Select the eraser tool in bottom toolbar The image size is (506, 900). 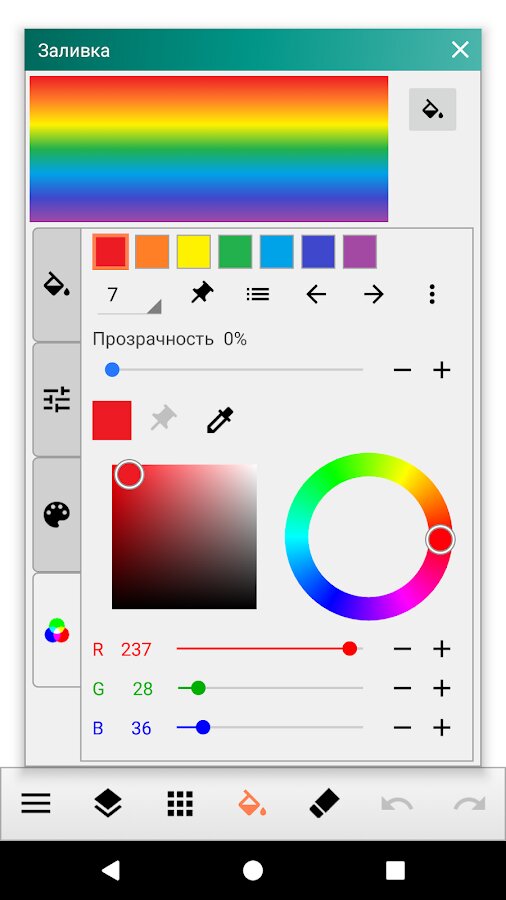click(325, 803)
